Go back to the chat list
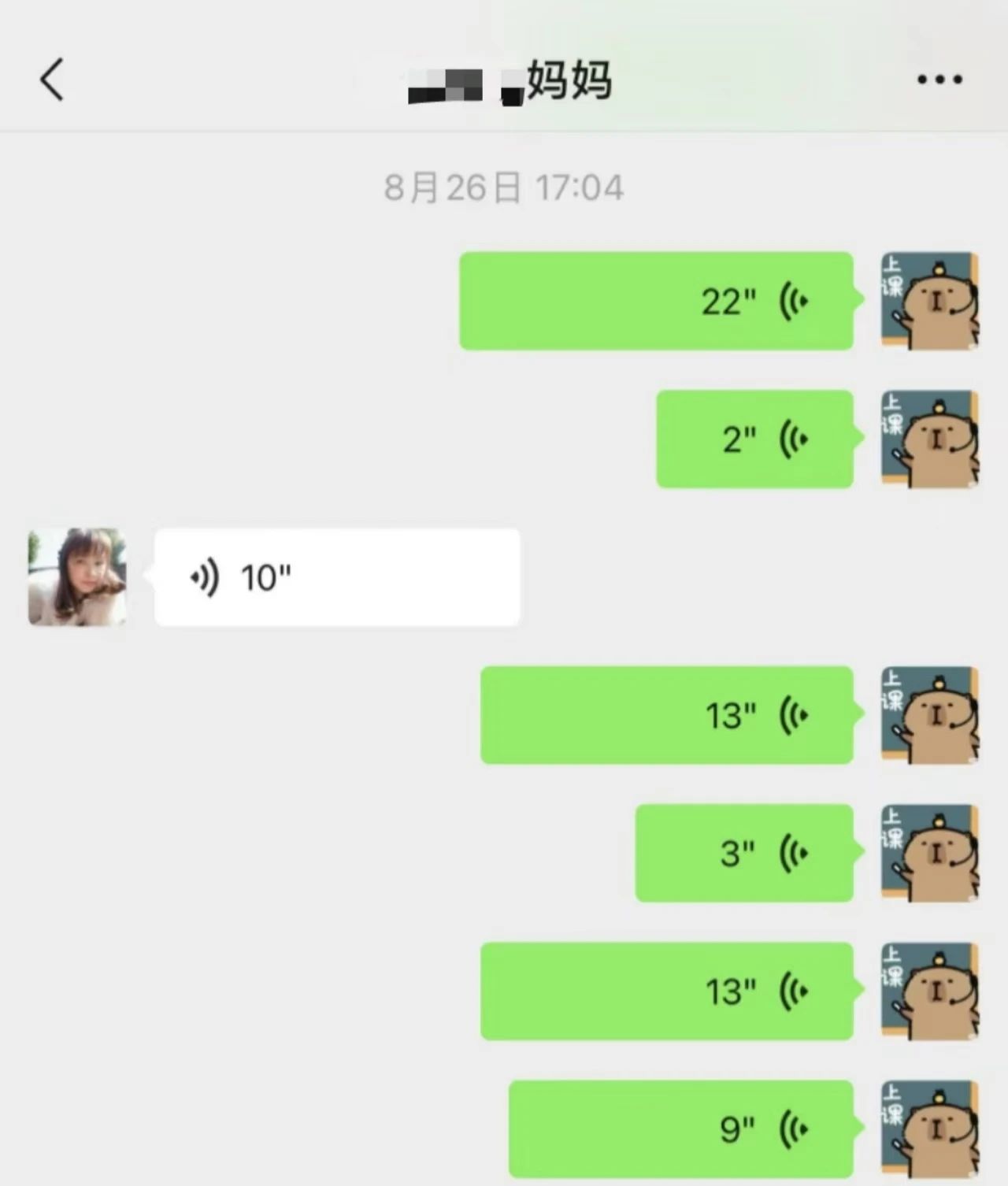Screen dimensions: 1008x1186 [52, 80]
